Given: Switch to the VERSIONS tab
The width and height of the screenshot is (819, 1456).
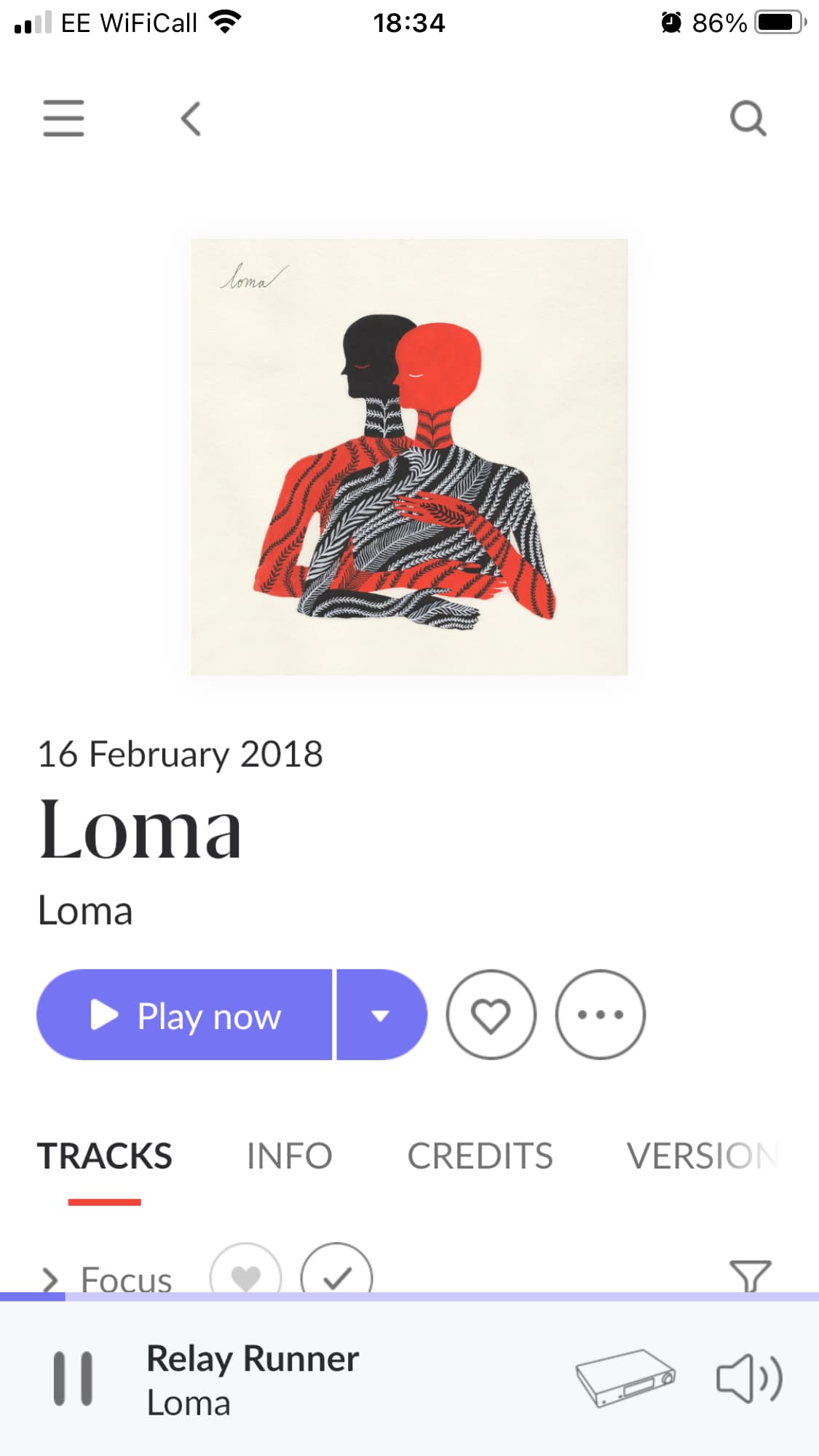Looking at the screenshot, I should 703,1156.
